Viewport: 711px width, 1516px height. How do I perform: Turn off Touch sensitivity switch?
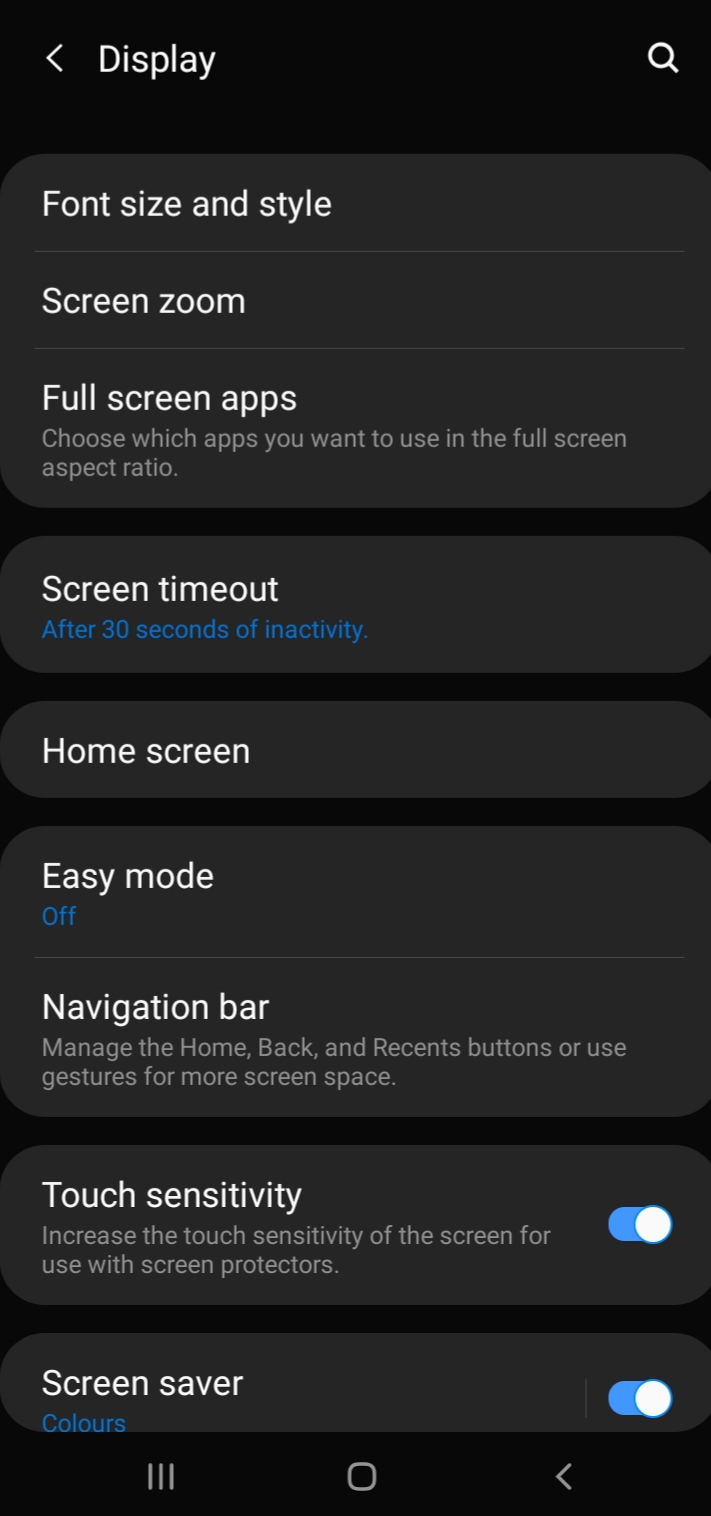point(640,1224)
